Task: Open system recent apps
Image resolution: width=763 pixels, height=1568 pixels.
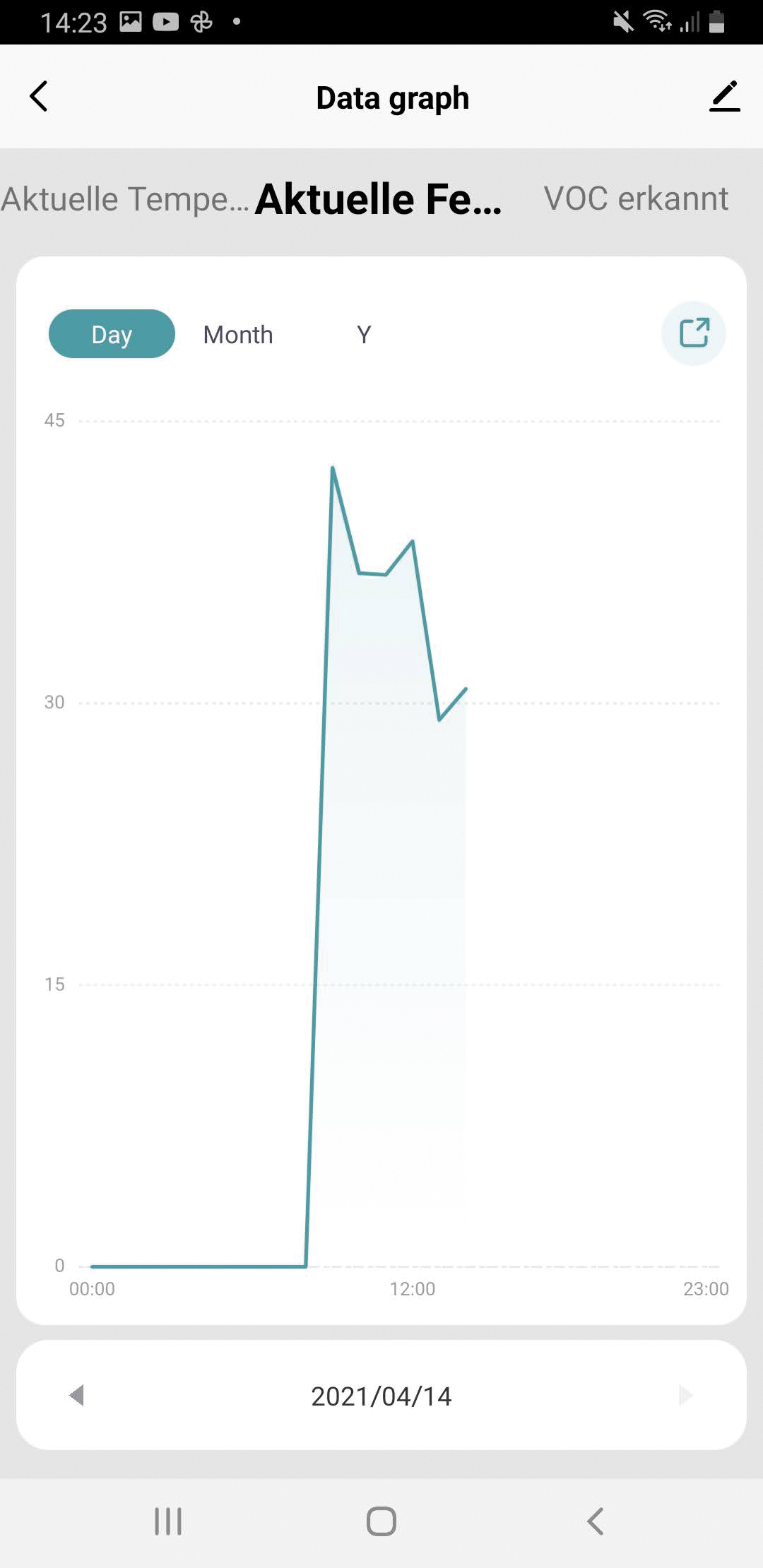Action: tap(168, 1521)
